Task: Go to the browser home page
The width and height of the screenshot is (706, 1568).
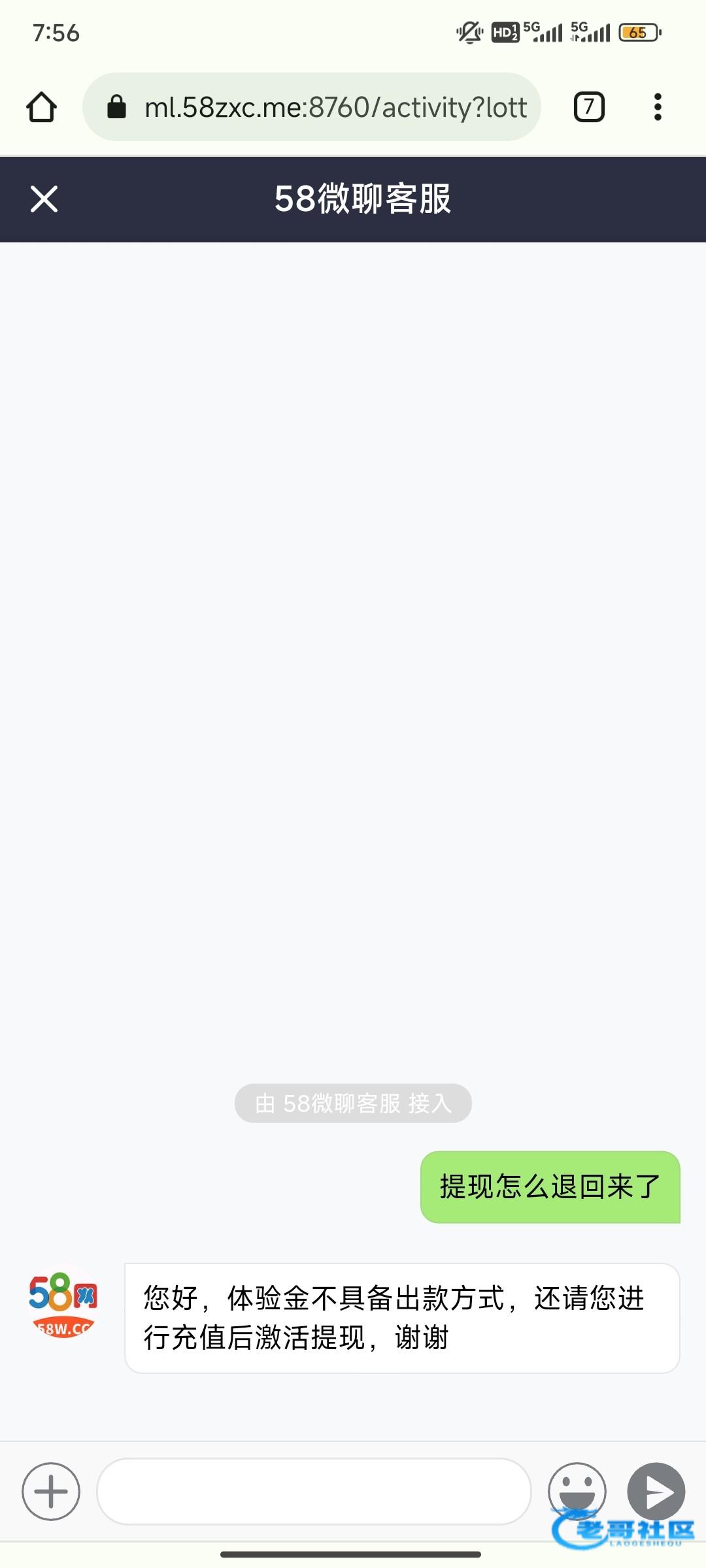Action: point(42,107)
